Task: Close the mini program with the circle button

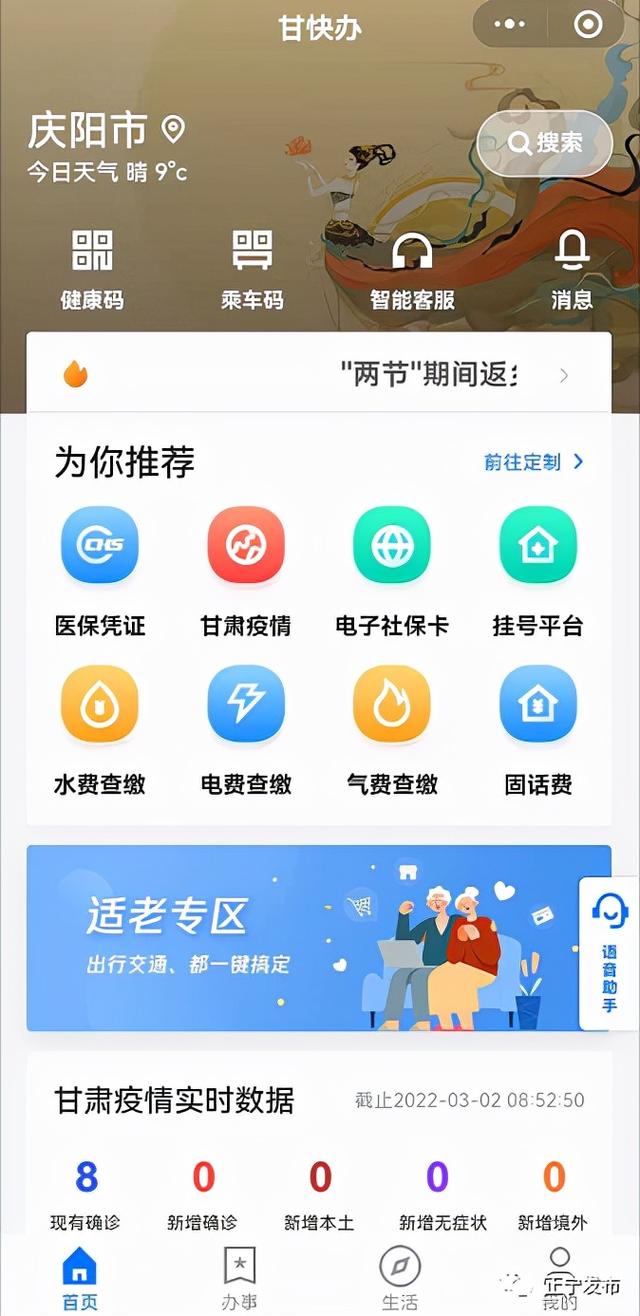Action: (588, 24)
